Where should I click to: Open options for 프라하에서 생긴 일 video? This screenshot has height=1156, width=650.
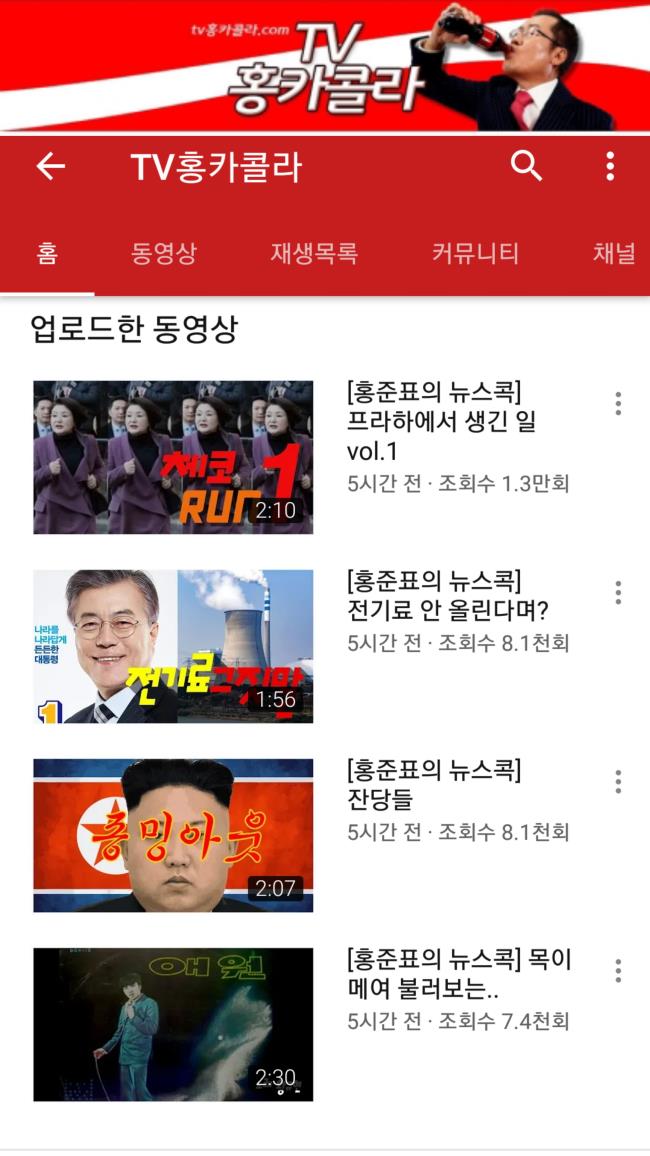[x=618, y=404]
